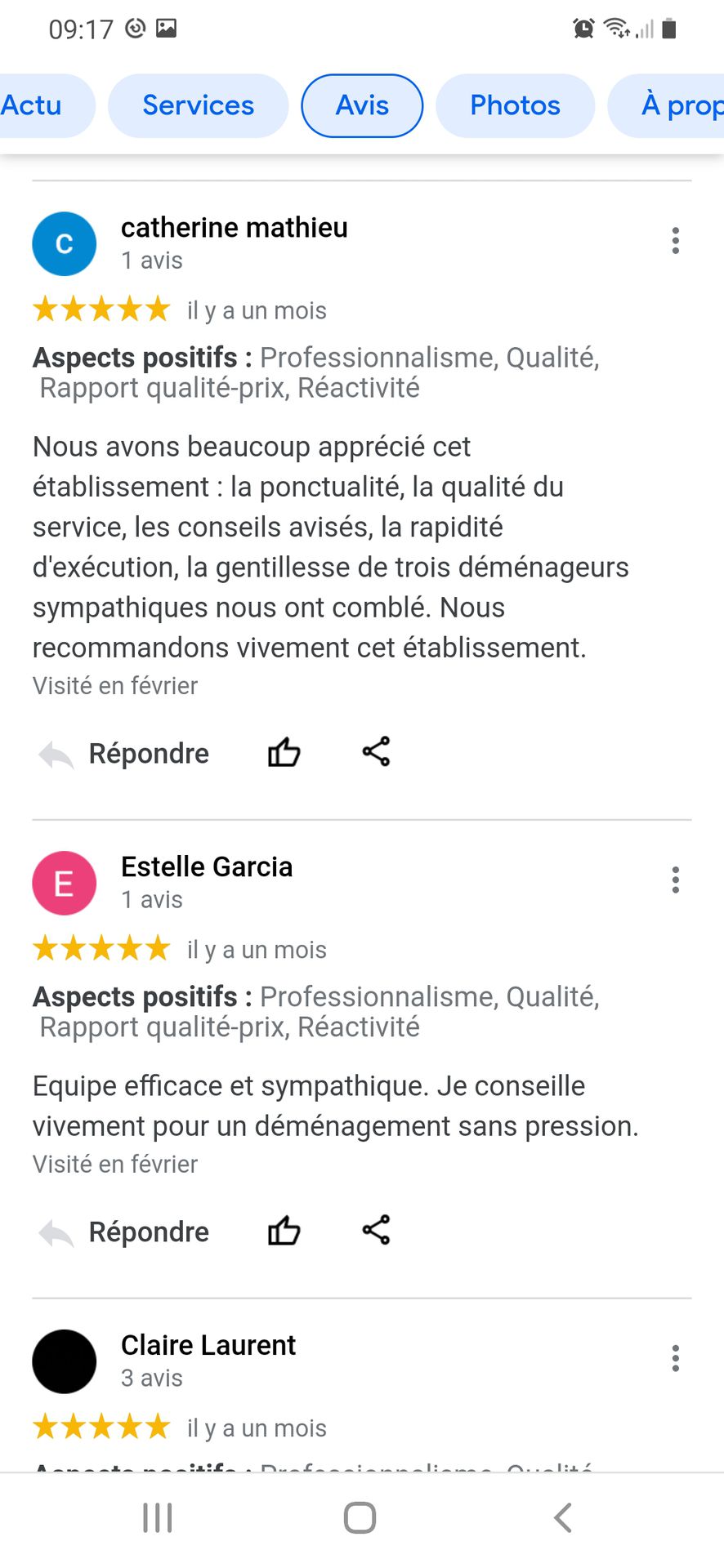Go back with the system back button

(562, 1517)
